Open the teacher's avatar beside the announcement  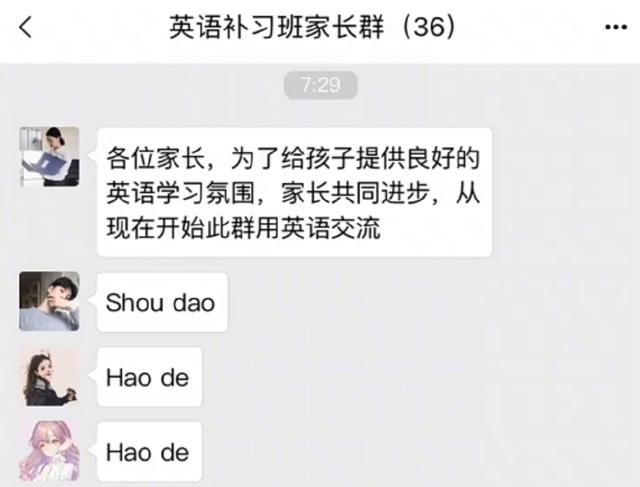click(x=49, y=157)
